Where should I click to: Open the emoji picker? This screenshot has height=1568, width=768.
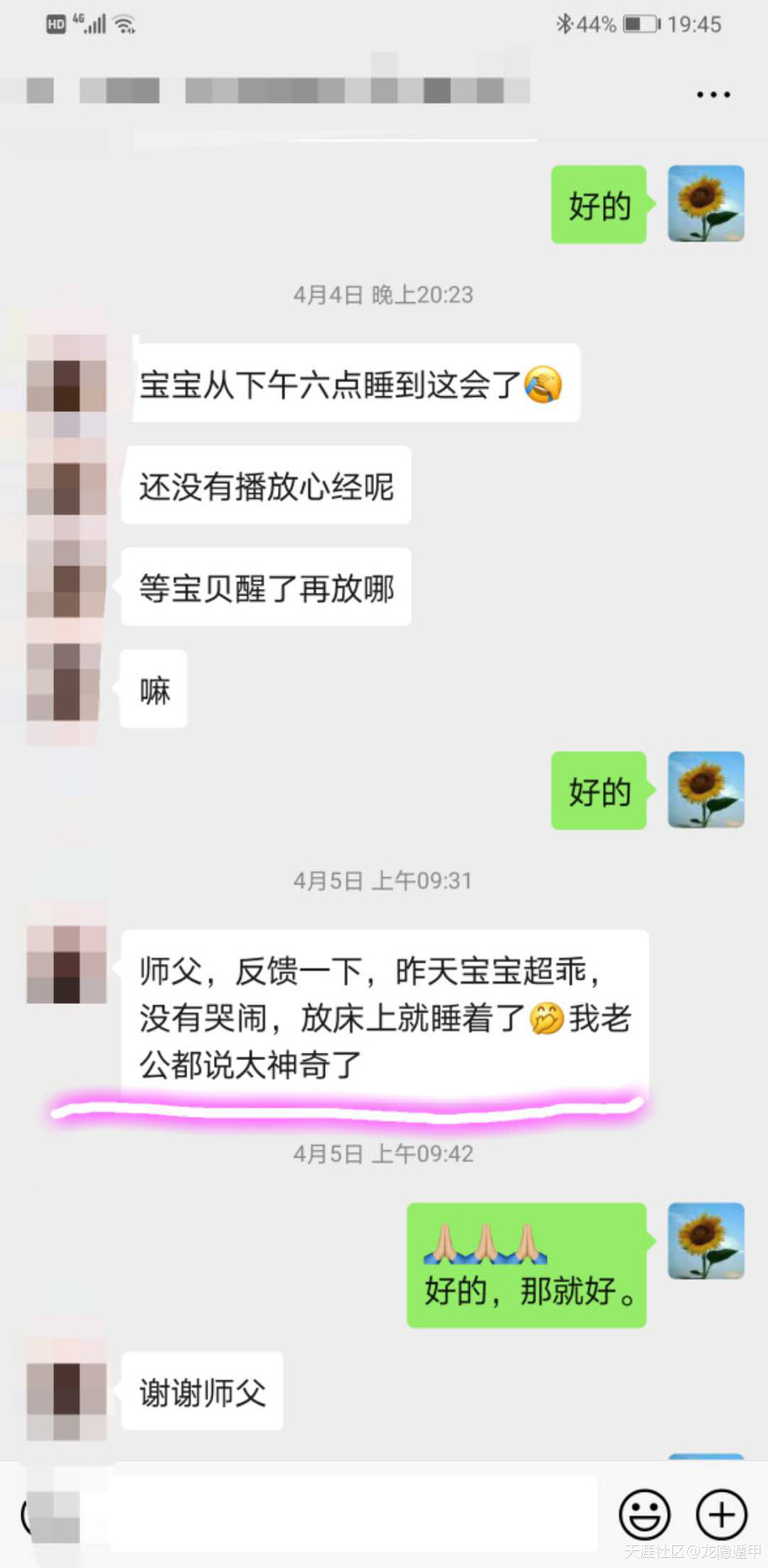[x=644, y=1514]
